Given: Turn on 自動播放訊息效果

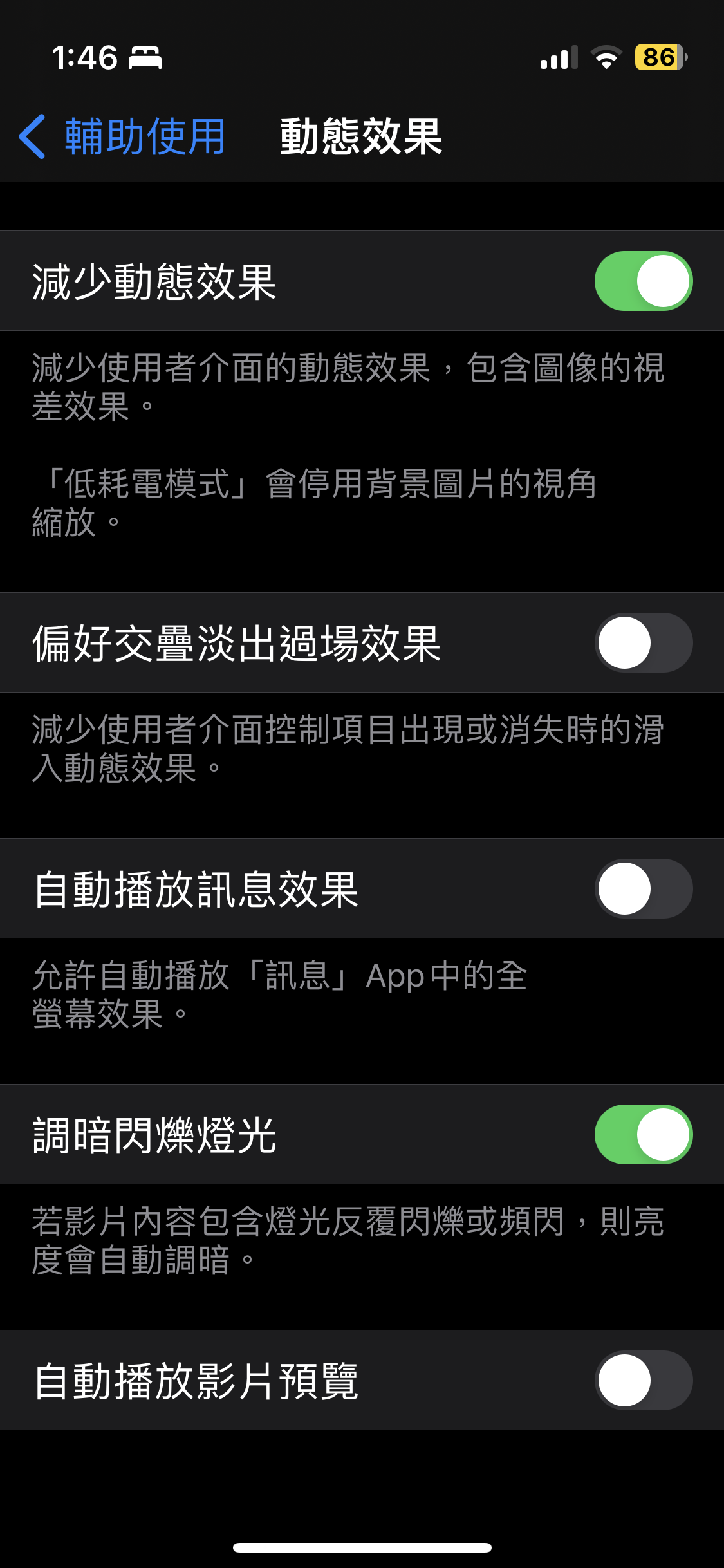Looking at the screenshot, I should [x=644, y=889].
